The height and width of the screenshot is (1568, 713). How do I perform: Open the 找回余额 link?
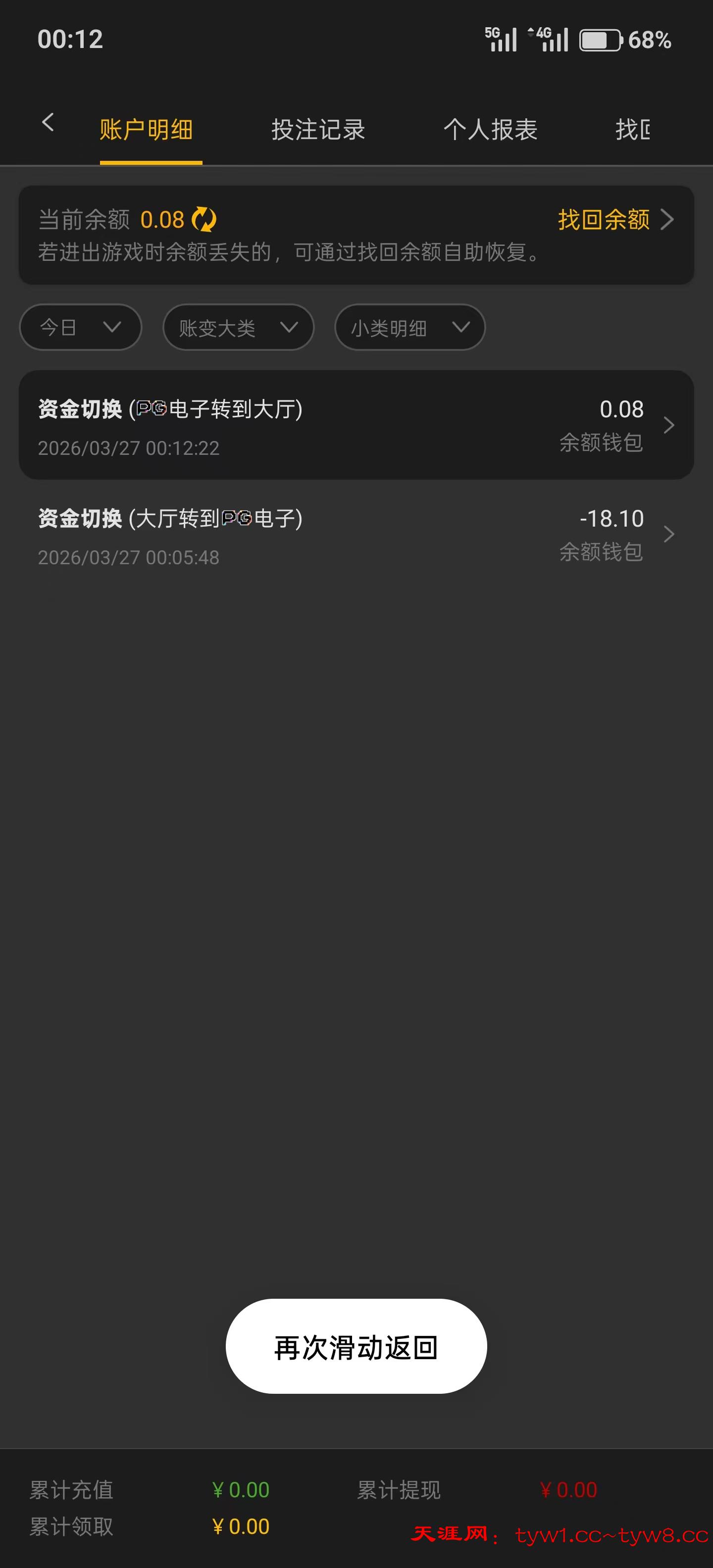614,219
